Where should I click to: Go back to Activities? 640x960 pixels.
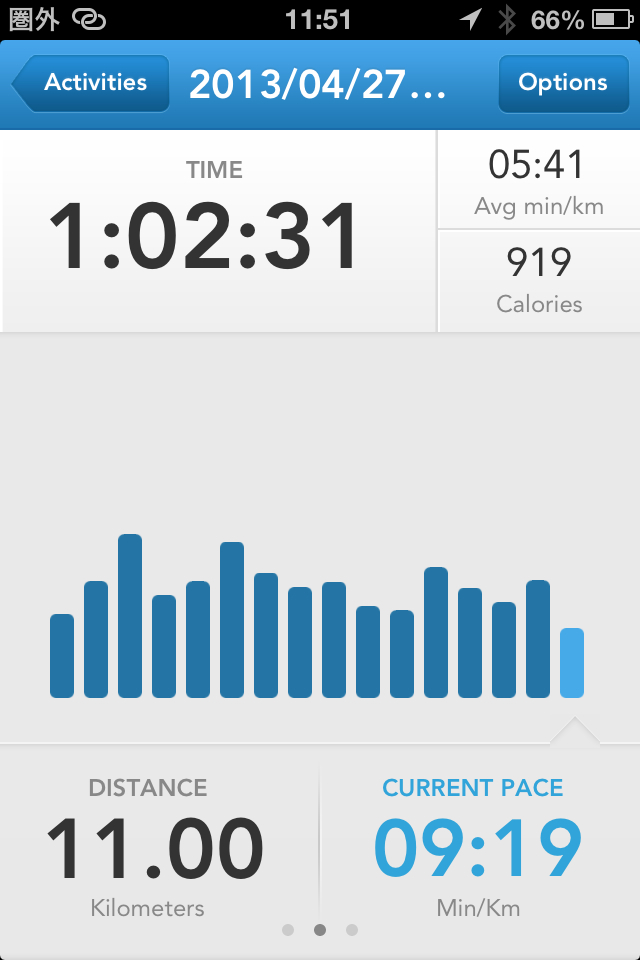(92, 84)
